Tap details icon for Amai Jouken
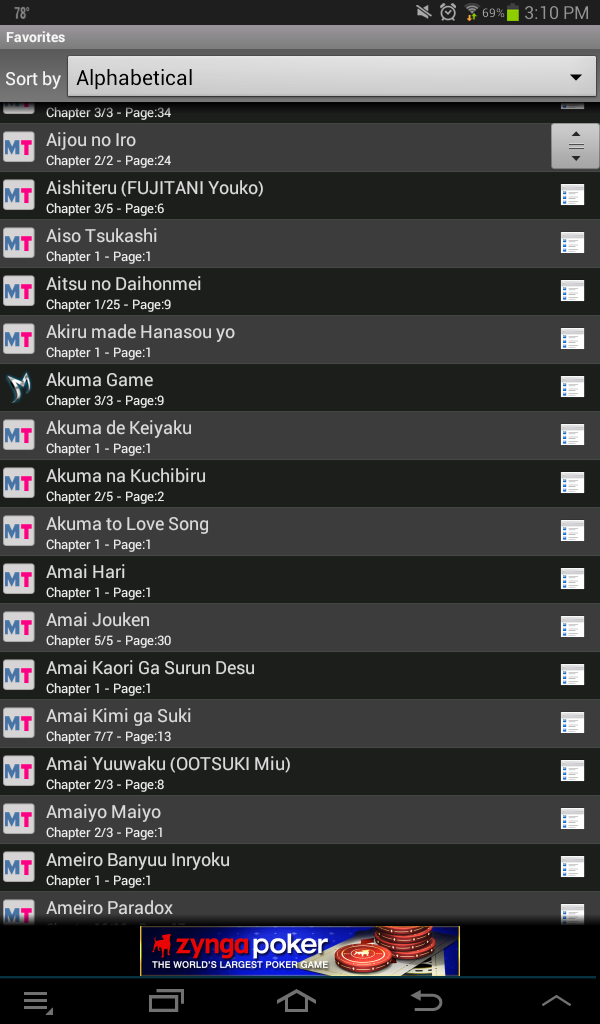 click(572, 627)
